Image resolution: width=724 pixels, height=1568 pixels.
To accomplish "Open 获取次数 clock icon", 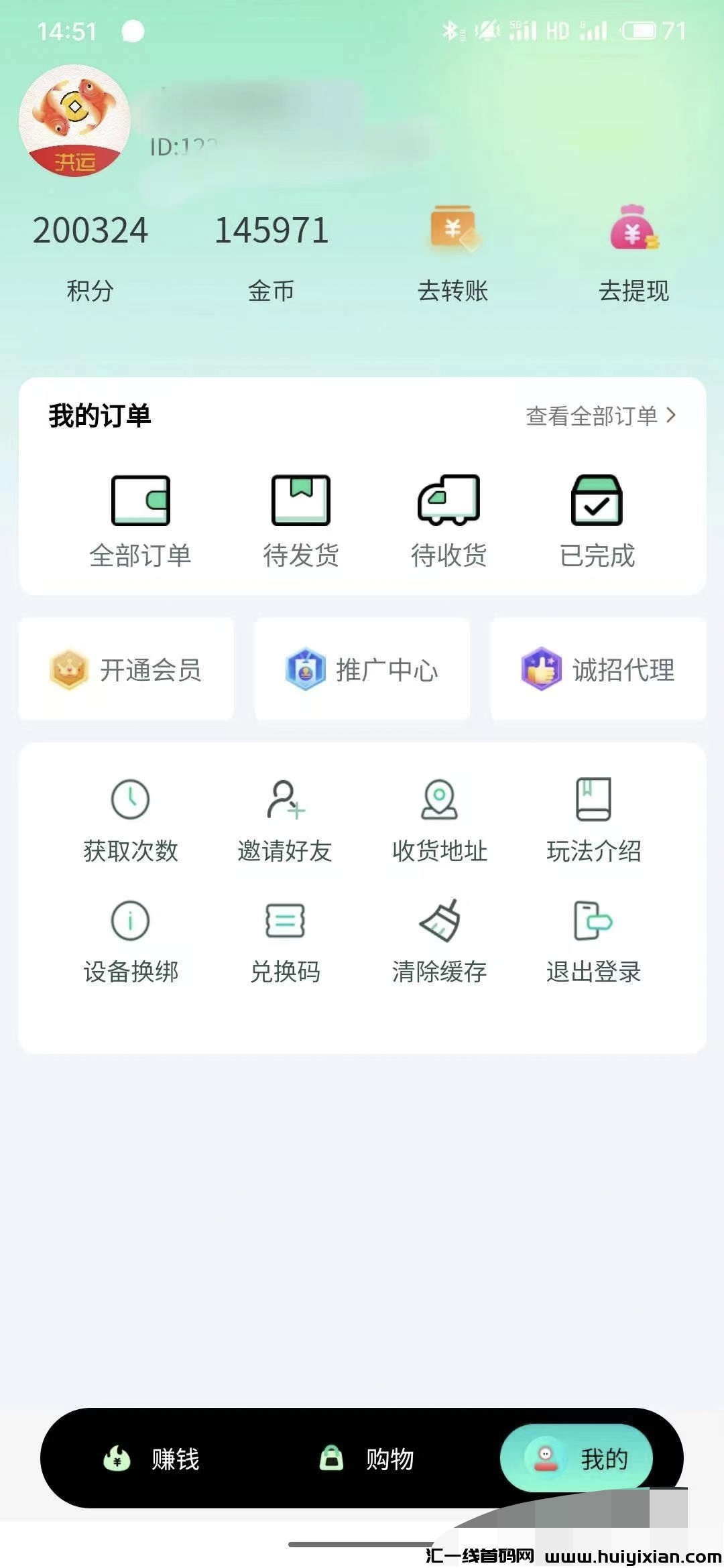I will tap(130, 799).
